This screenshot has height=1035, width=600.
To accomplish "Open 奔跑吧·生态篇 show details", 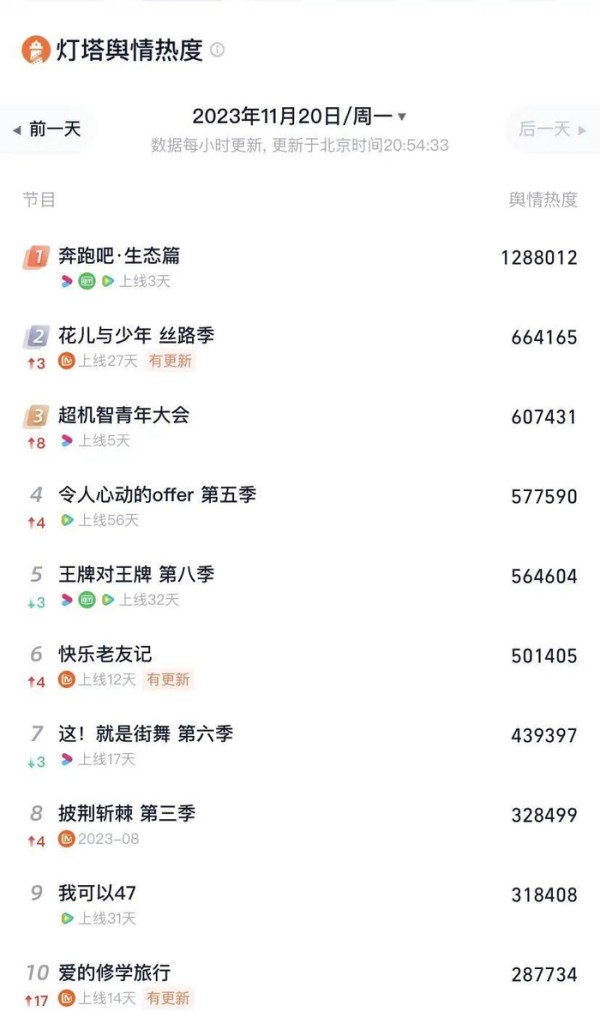I will (x=119, y=257).
